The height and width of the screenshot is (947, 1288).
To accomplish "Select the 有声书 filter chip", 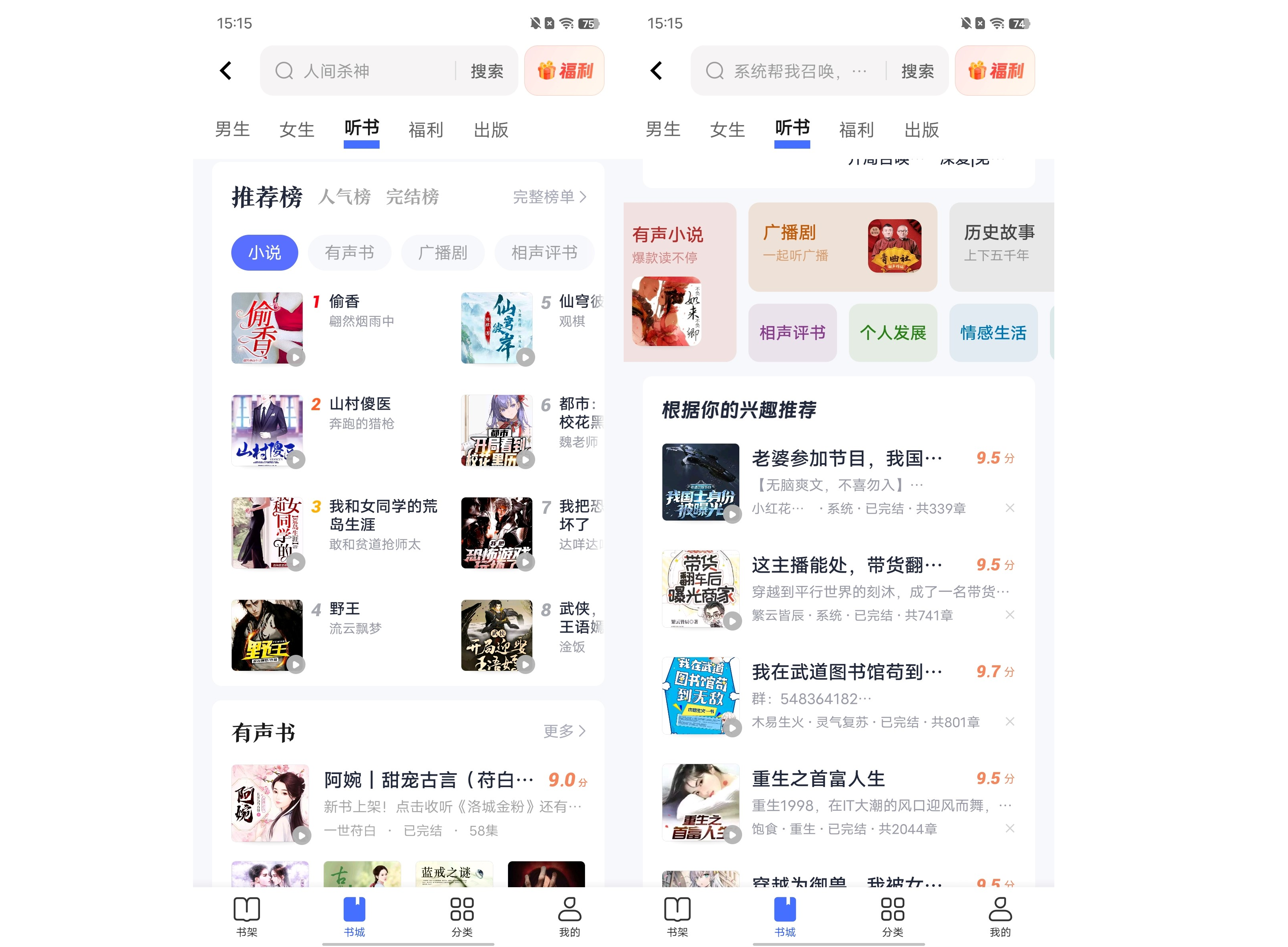I will tap(349, 252).
